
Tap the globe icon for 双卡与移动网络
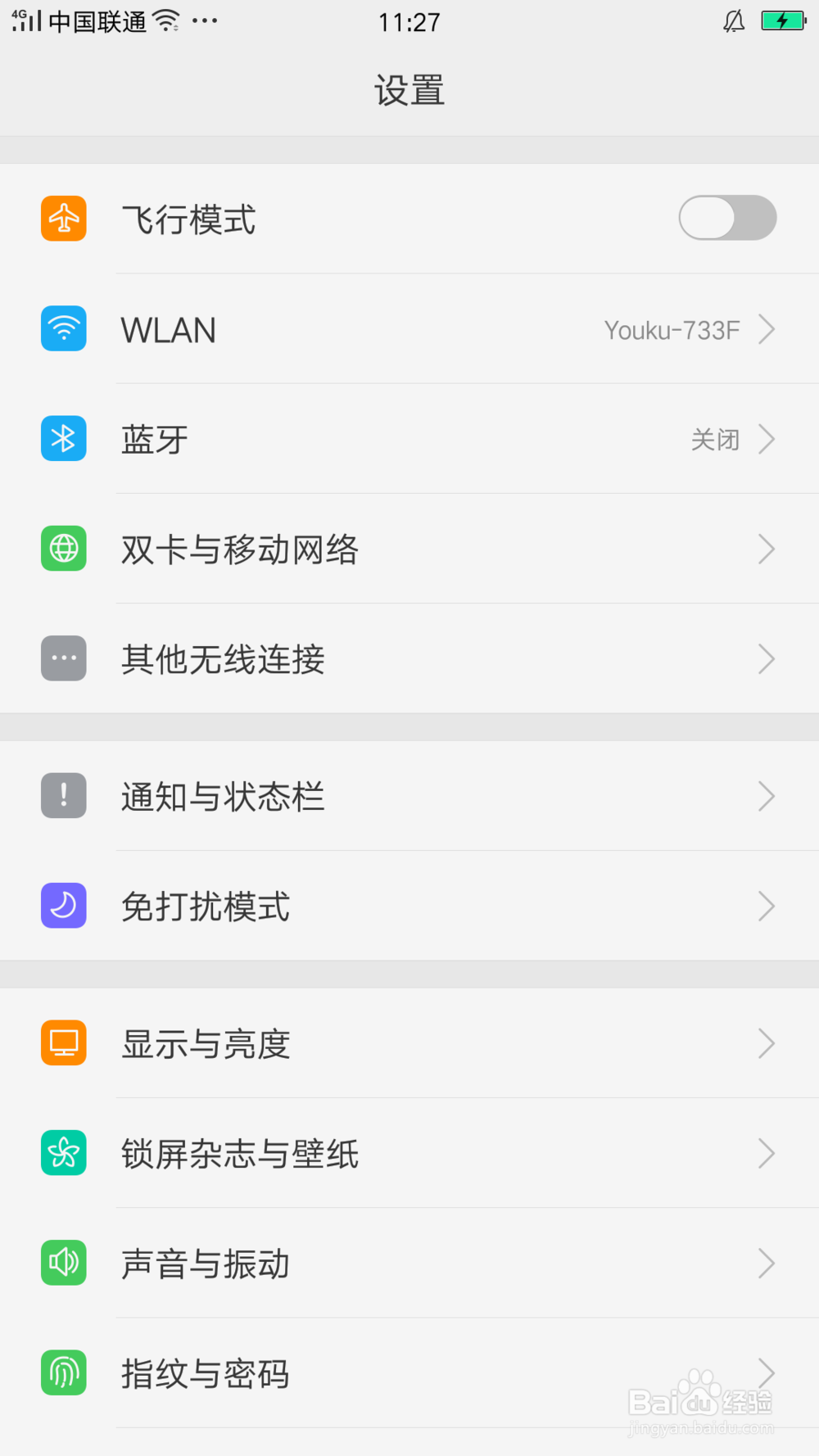(x=63, y=549)
